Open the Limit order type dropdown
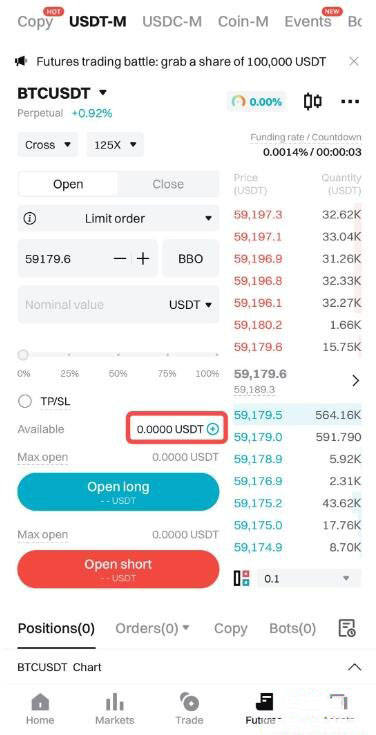 118,218
